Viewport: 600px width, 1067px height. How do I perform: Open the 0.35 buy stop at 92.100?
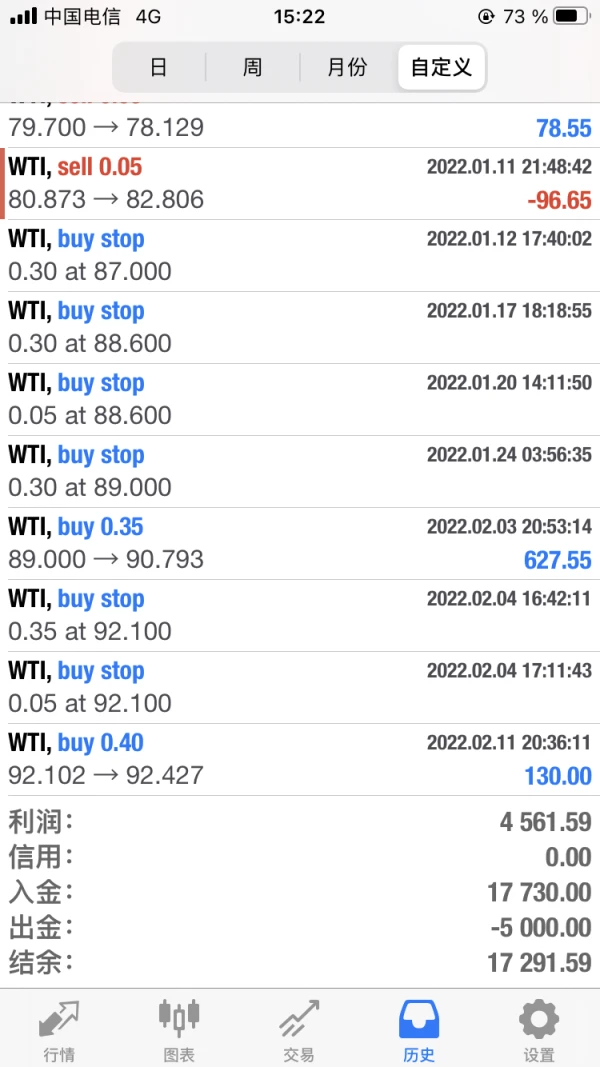coord(300,615)
